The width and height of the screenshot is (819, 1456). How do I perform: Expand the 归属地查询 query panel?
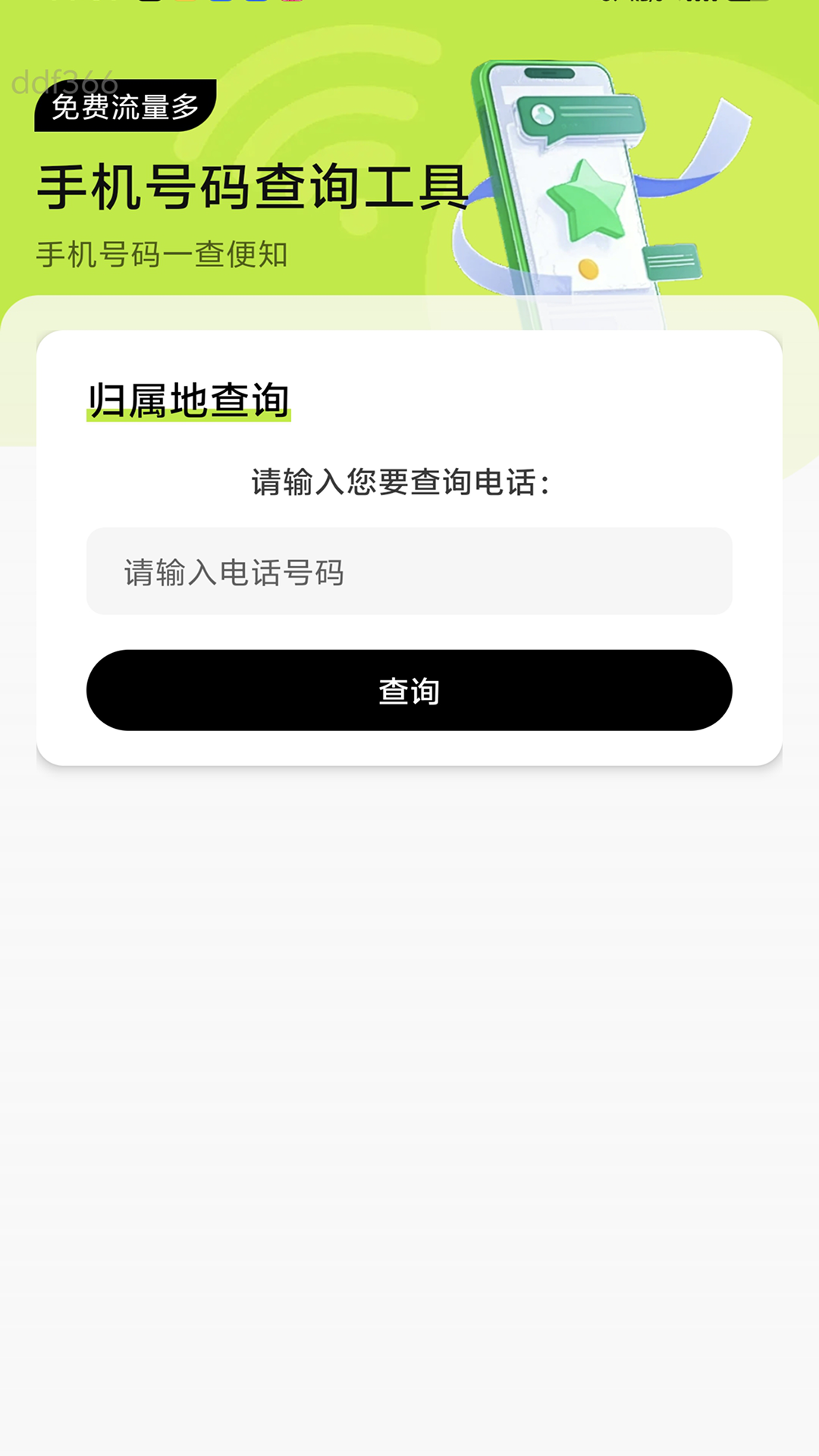tap(409, 542)
